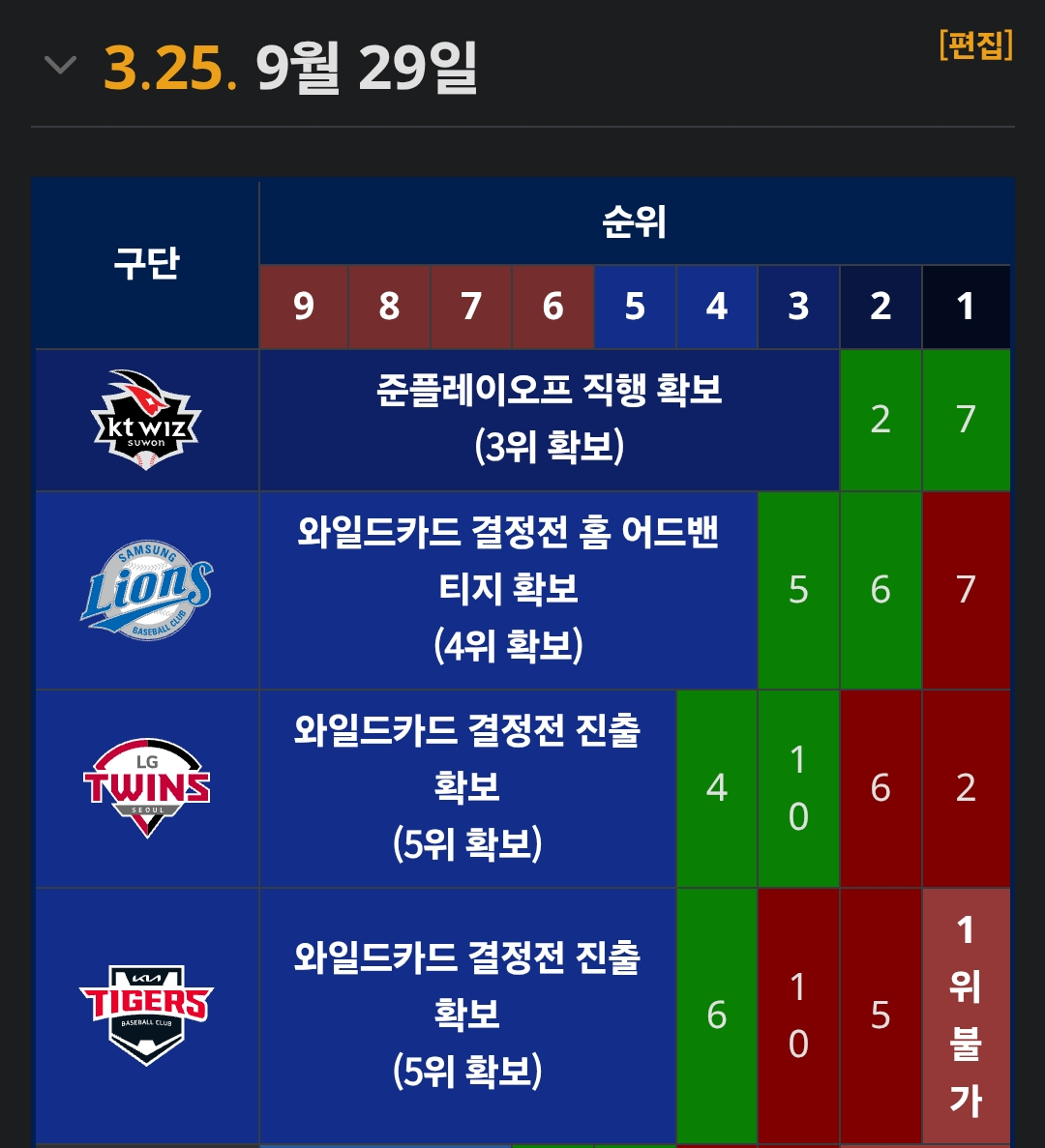Image resolution: width=1045 pixels, height=1148 pixels.
Task: Open the LG Twins team logo link
Action: tap(146, 788)
